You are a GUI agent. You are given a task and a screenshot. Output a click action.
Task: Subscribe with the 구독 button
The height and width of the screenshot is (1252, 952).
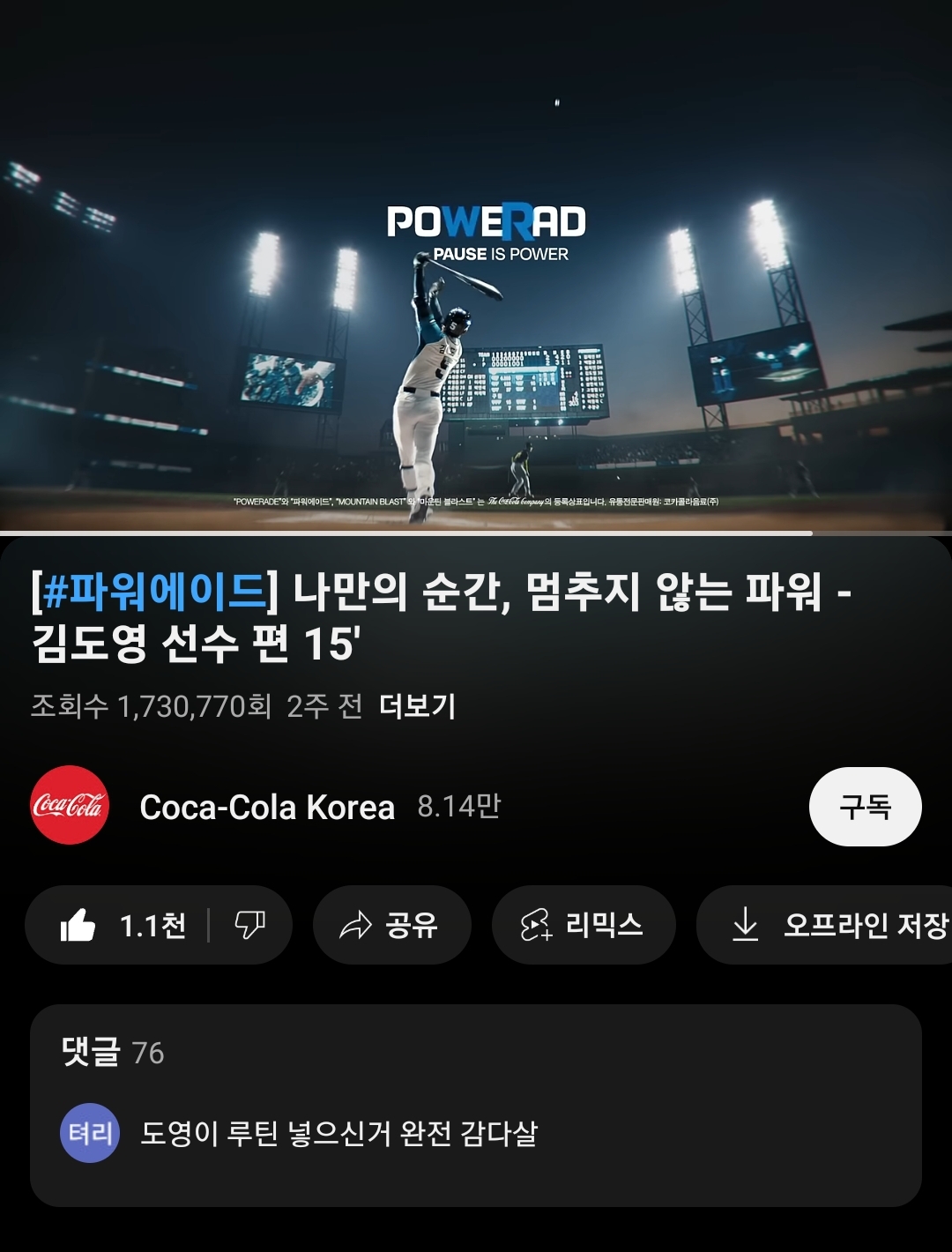[865, 807]
